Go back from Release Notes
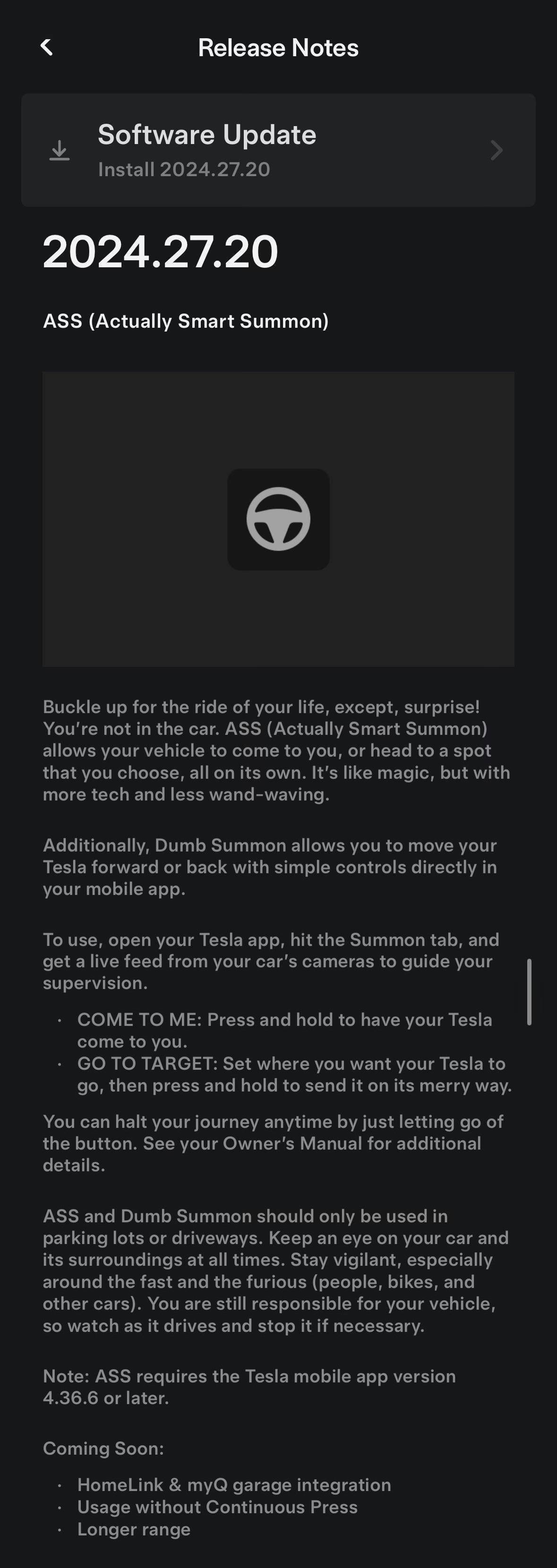The width and height of the screenshot is (557, 1568). [46, 47]
